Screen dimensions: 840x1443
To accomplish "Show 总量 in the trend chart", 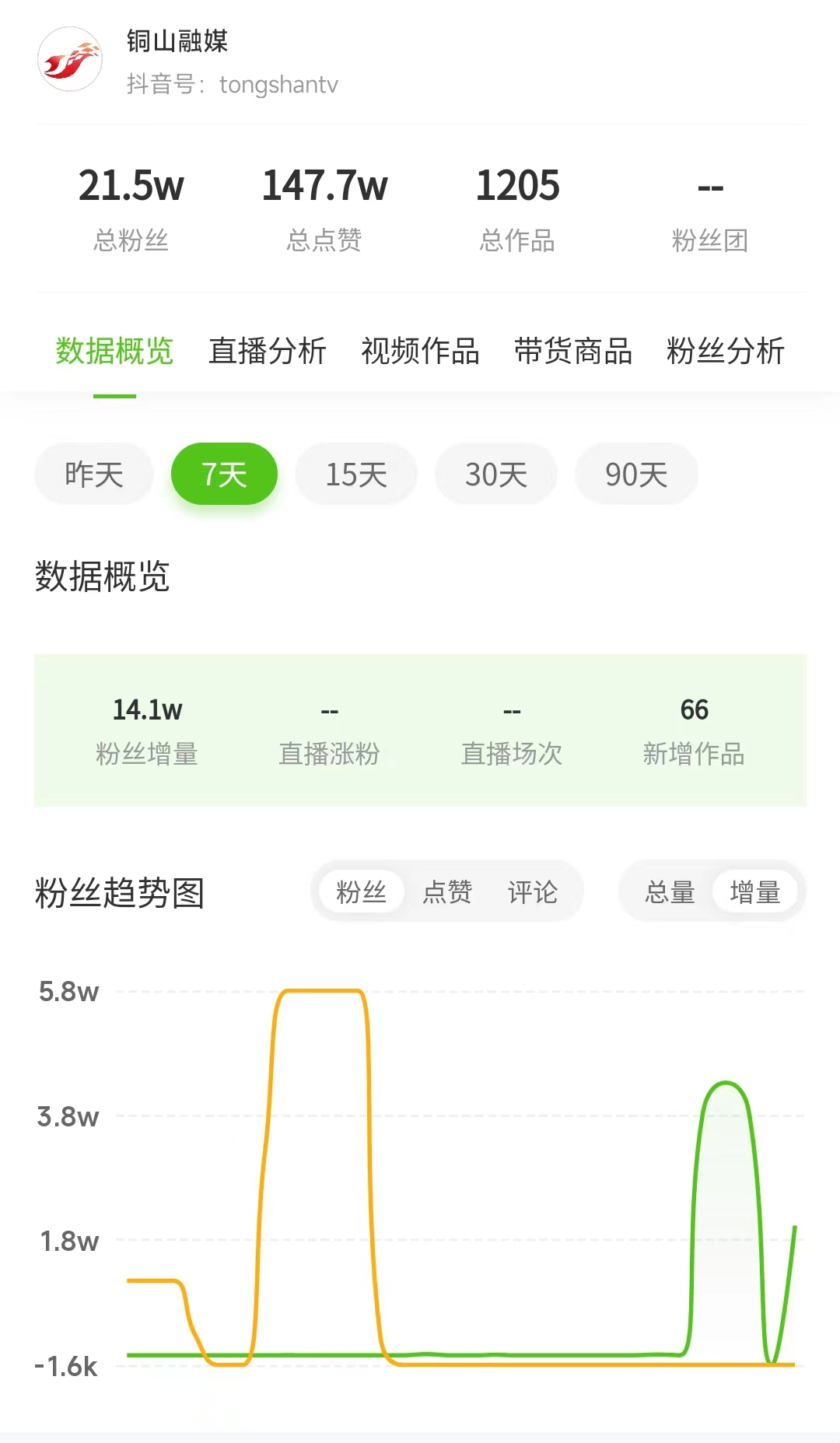I will coord(670,891).
